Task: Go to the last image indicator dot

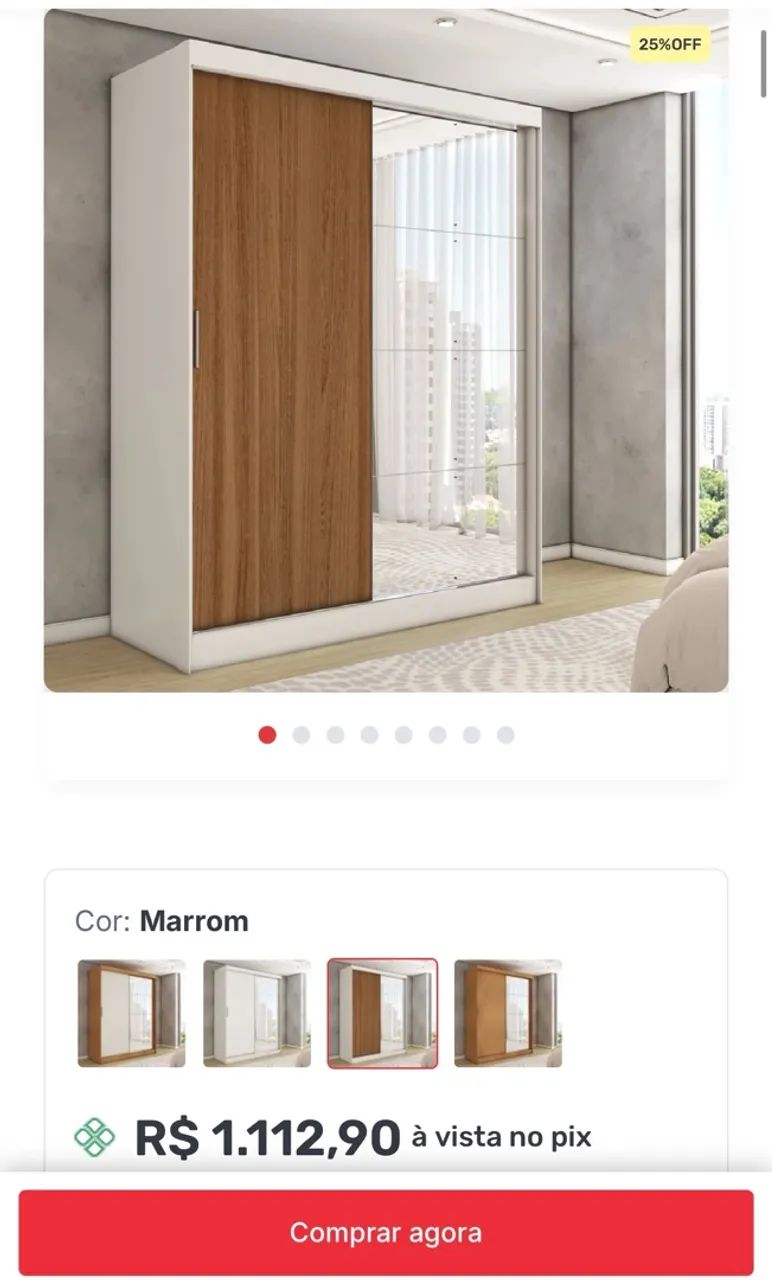Action: coord(505,735)
